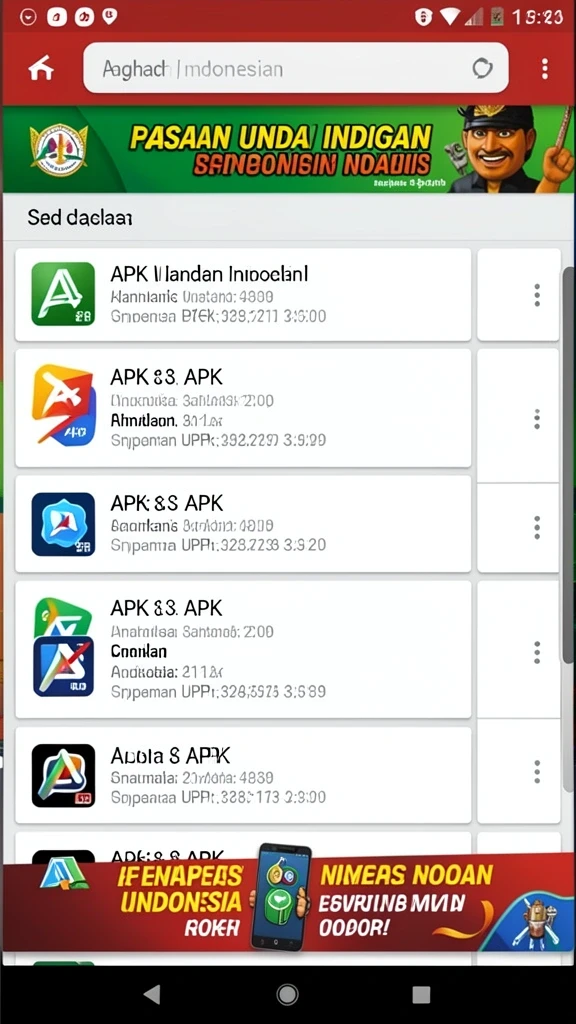Open the app row with the dark blue square icon

(x=243, y=524)
